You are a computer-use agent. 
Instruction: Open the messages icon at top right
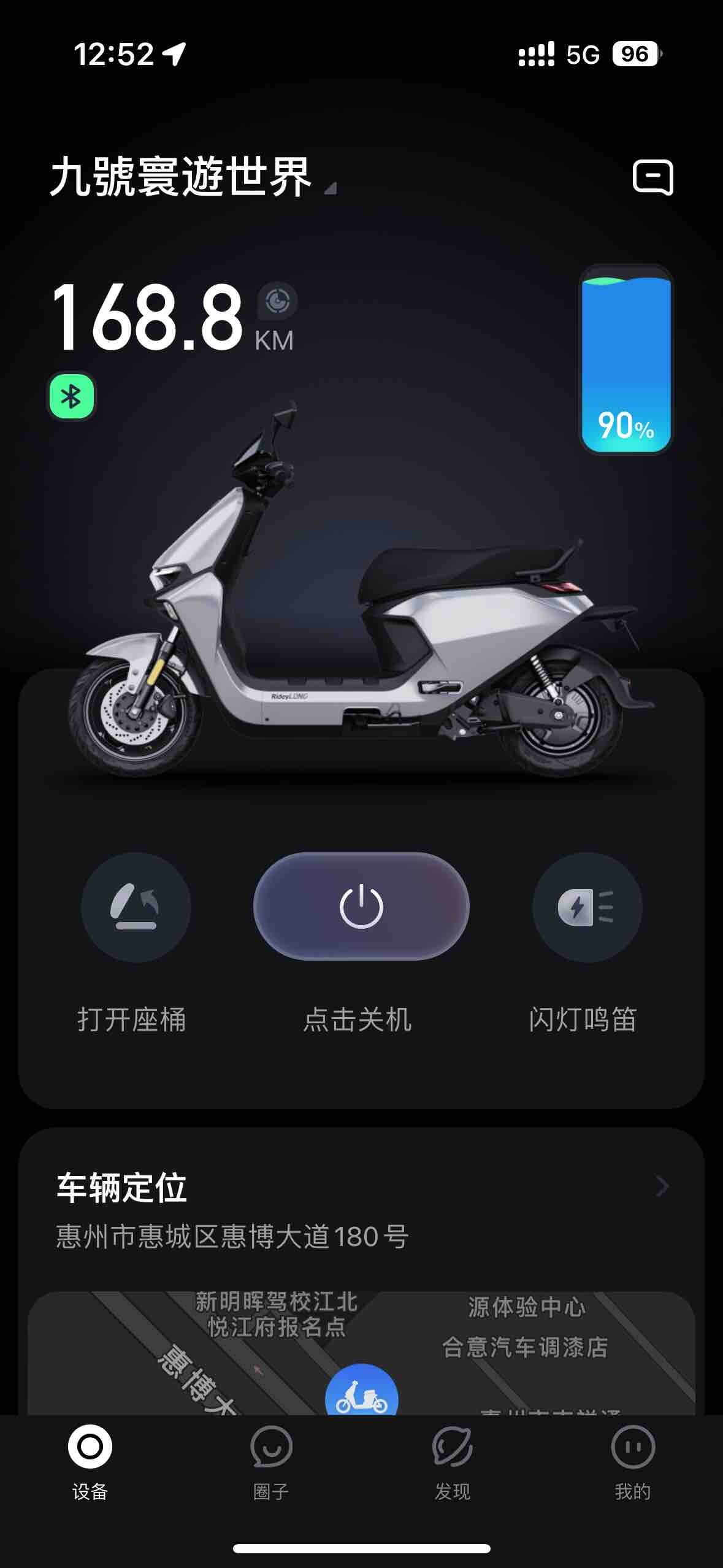[x=652, y=178]
